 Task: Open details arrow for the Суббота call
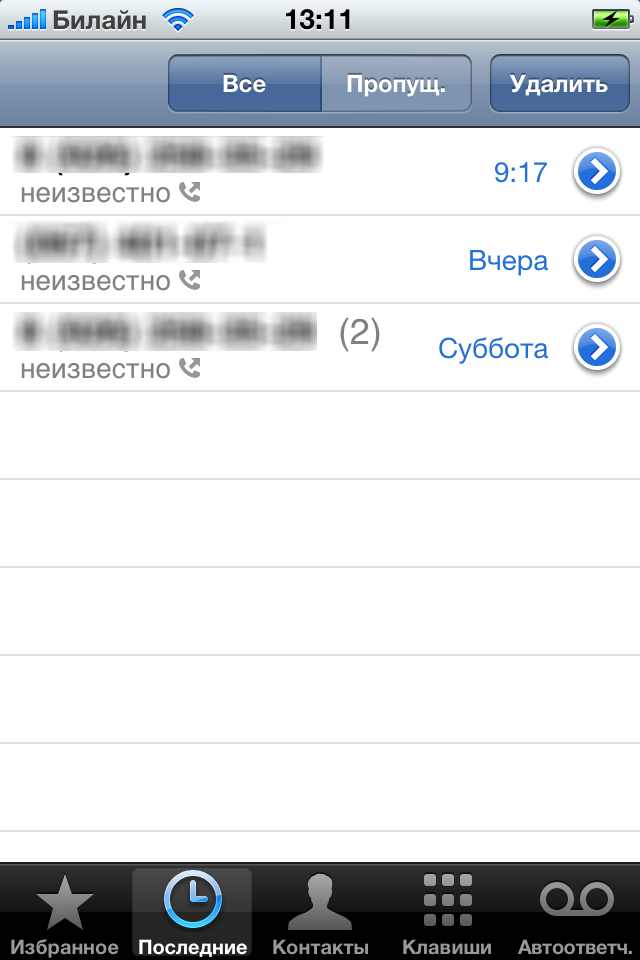tap(596, 348)
